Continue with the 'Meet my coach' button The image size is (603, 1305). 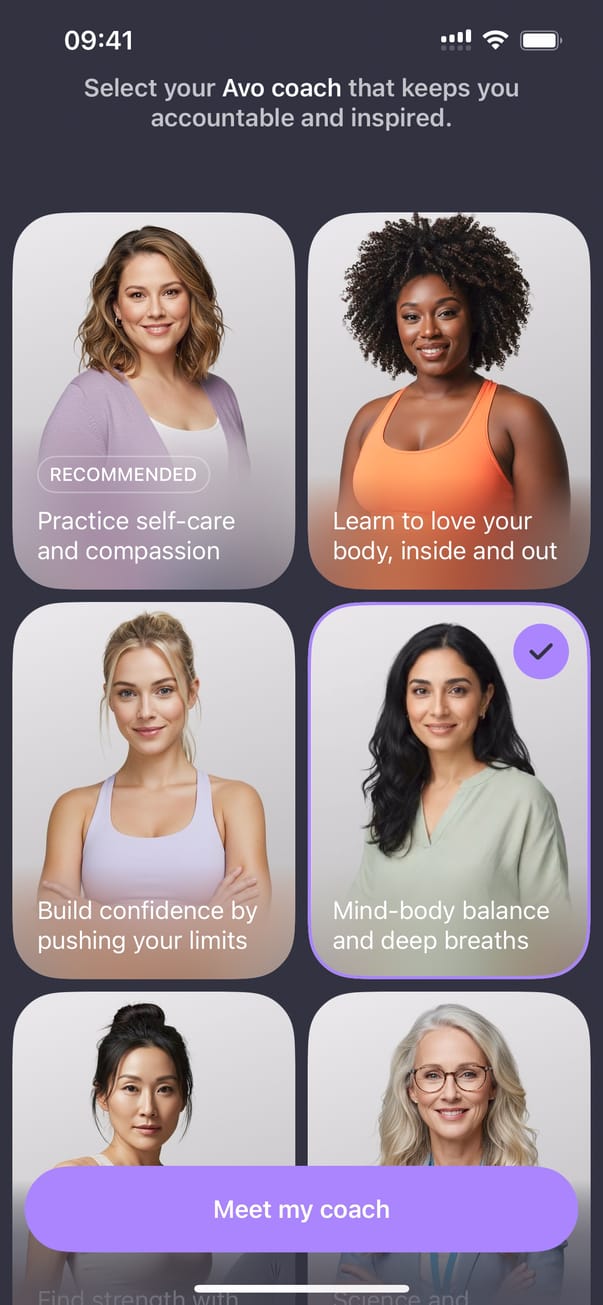coord(301,1209)
